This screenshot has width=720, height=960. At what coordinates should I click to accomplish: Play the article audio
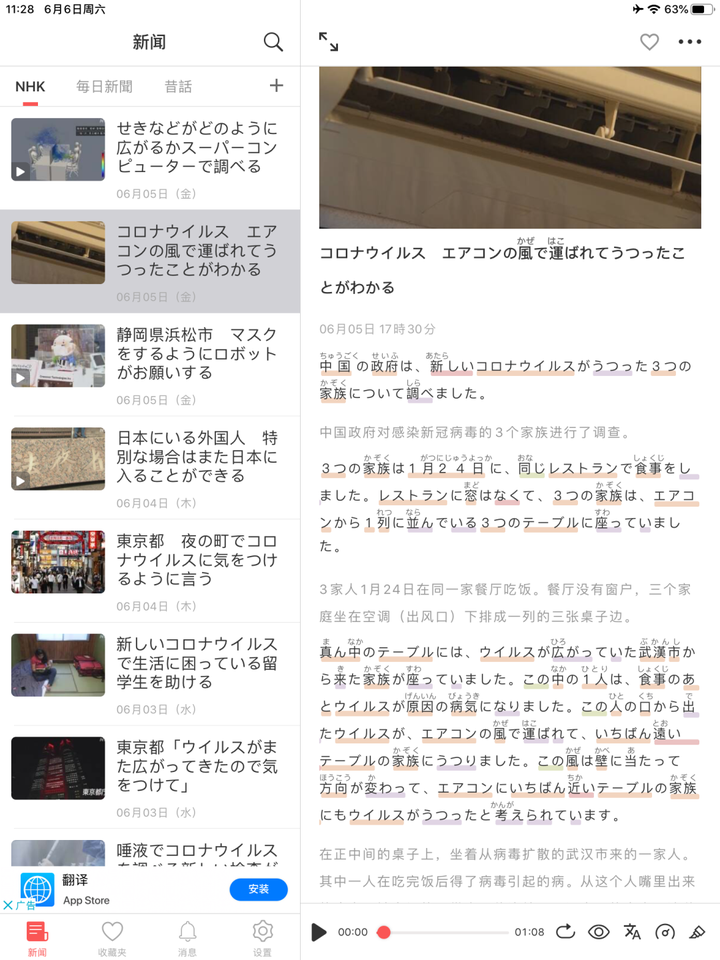click(x=319, y=932)
